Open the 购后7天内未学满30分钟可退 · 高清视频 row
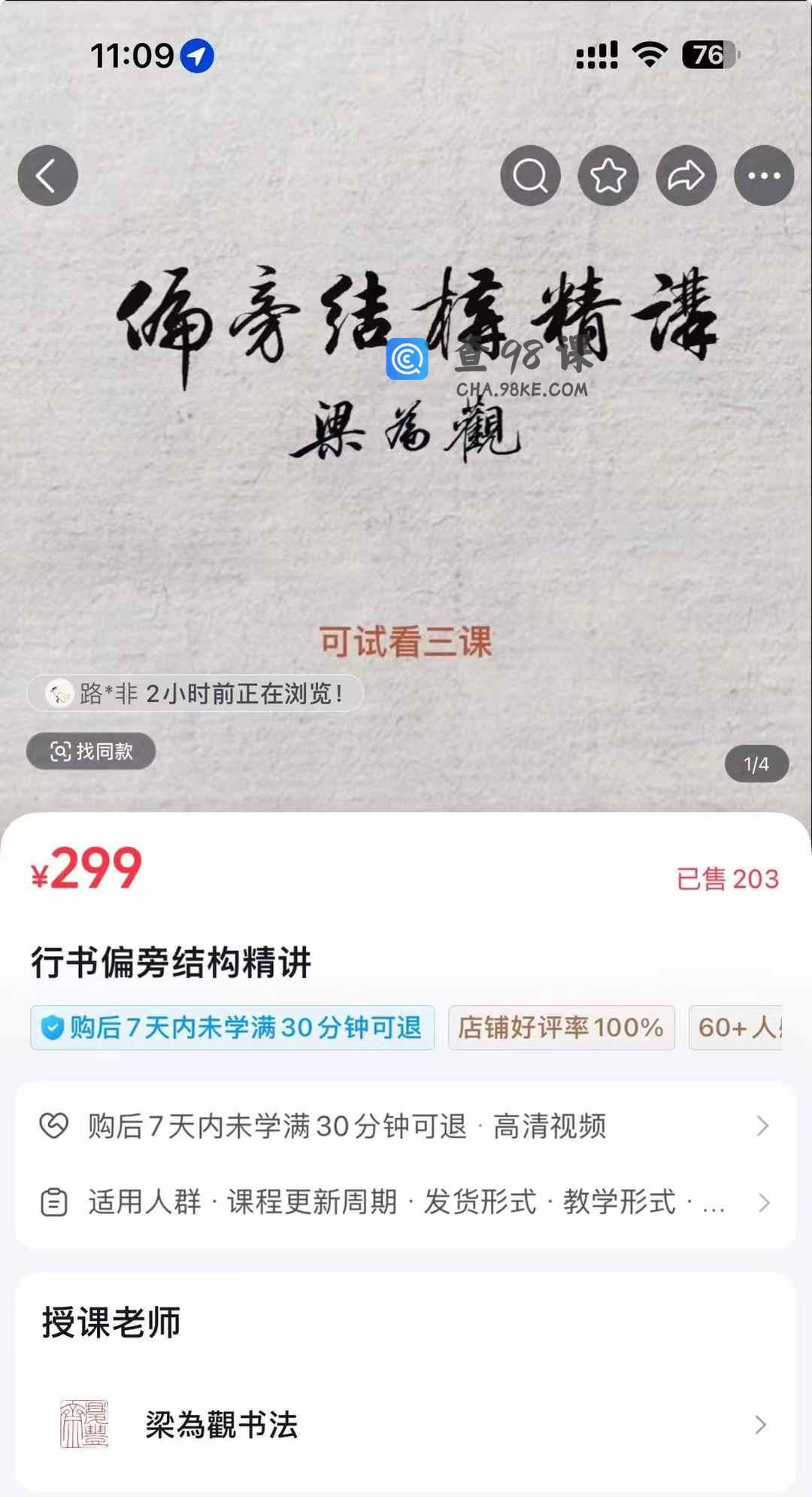Screen dimensions: 812x1497 (406, 1126)
